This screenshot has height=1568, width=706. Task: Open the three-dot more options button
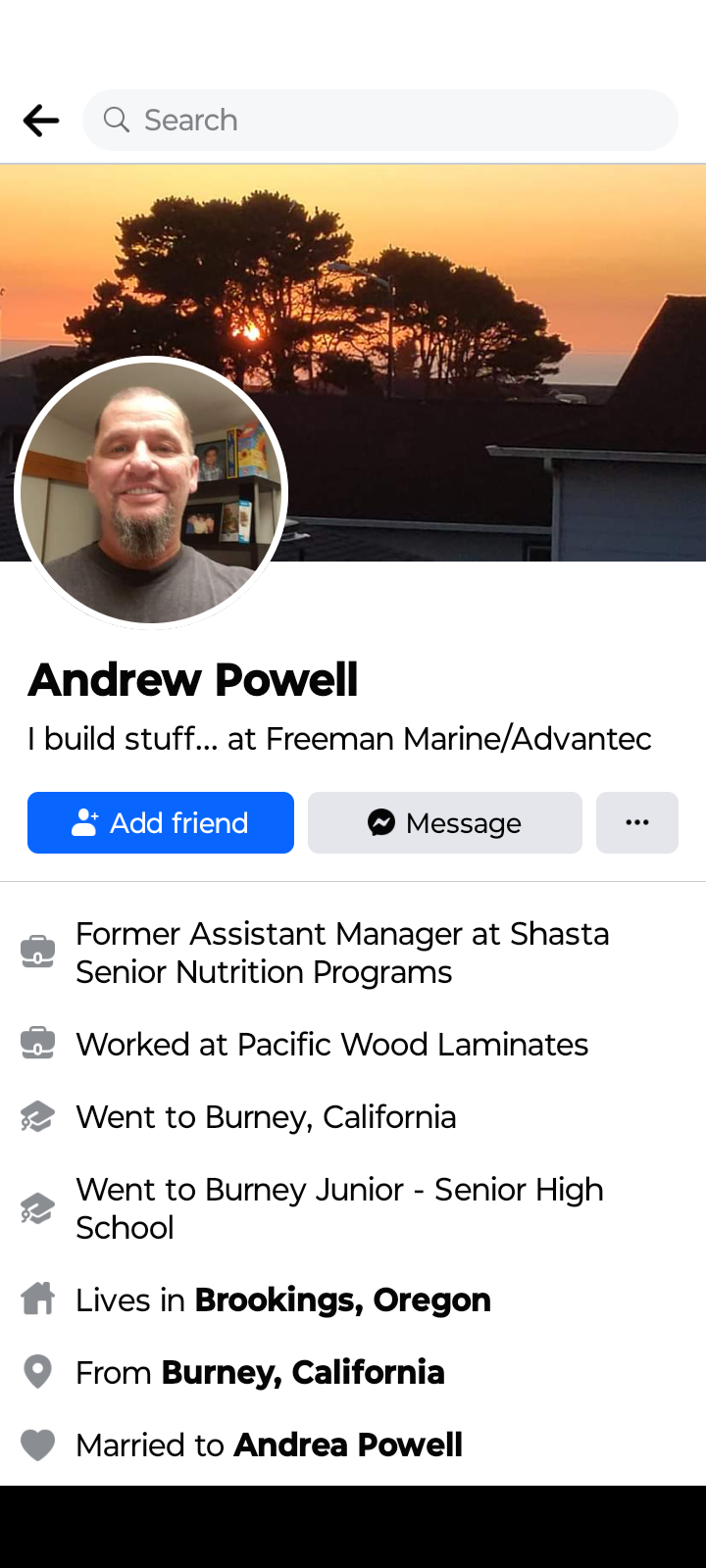(x=637, y=823)
